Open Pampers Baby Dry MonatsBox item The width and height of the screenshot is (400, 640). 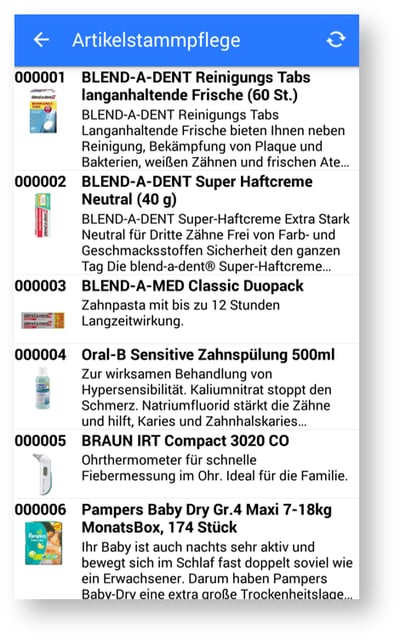click(187, 549)
